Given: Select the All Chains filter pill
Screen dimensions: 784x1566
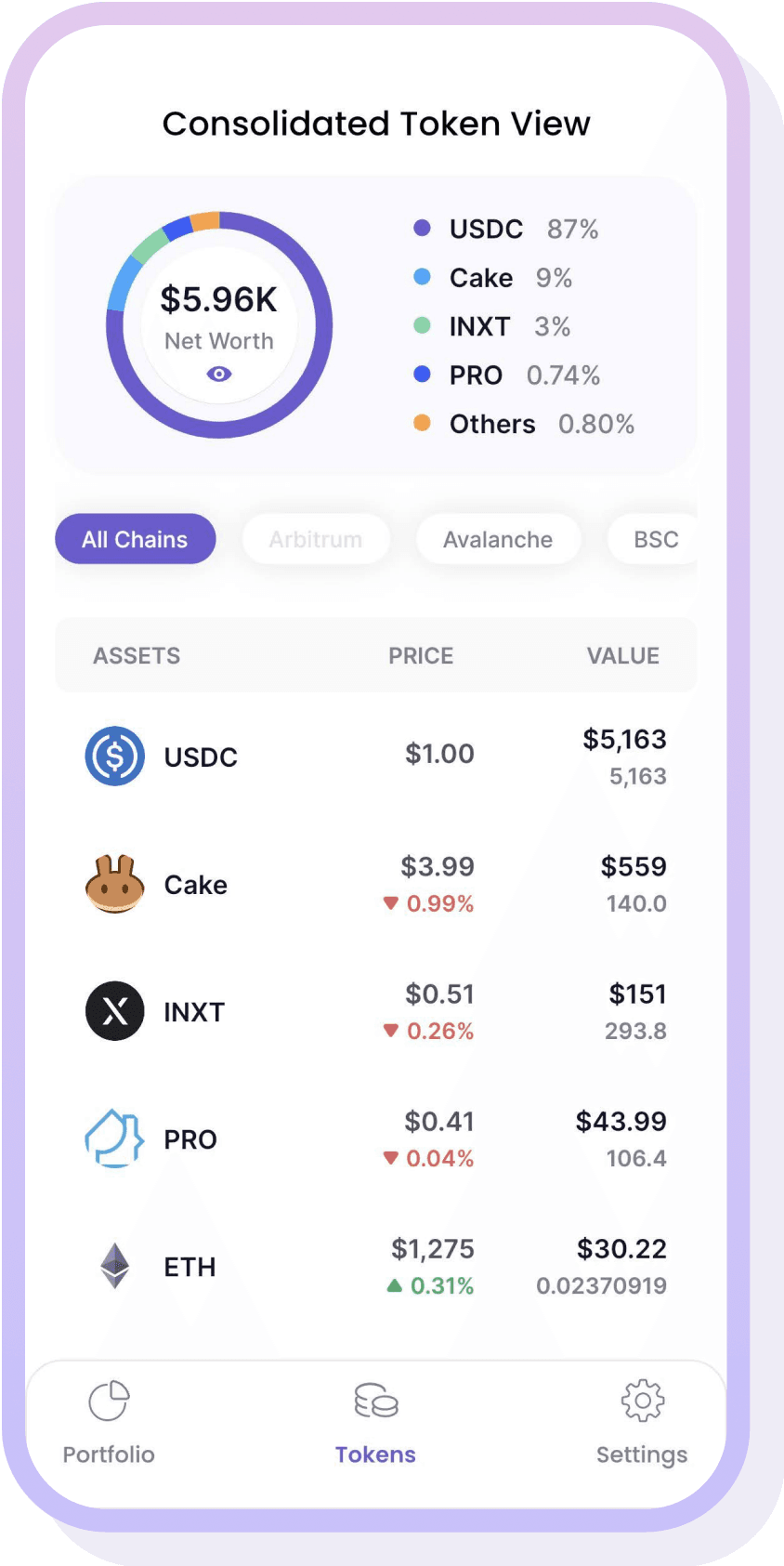Looking at the screenshot, I should tap(135, 539).
